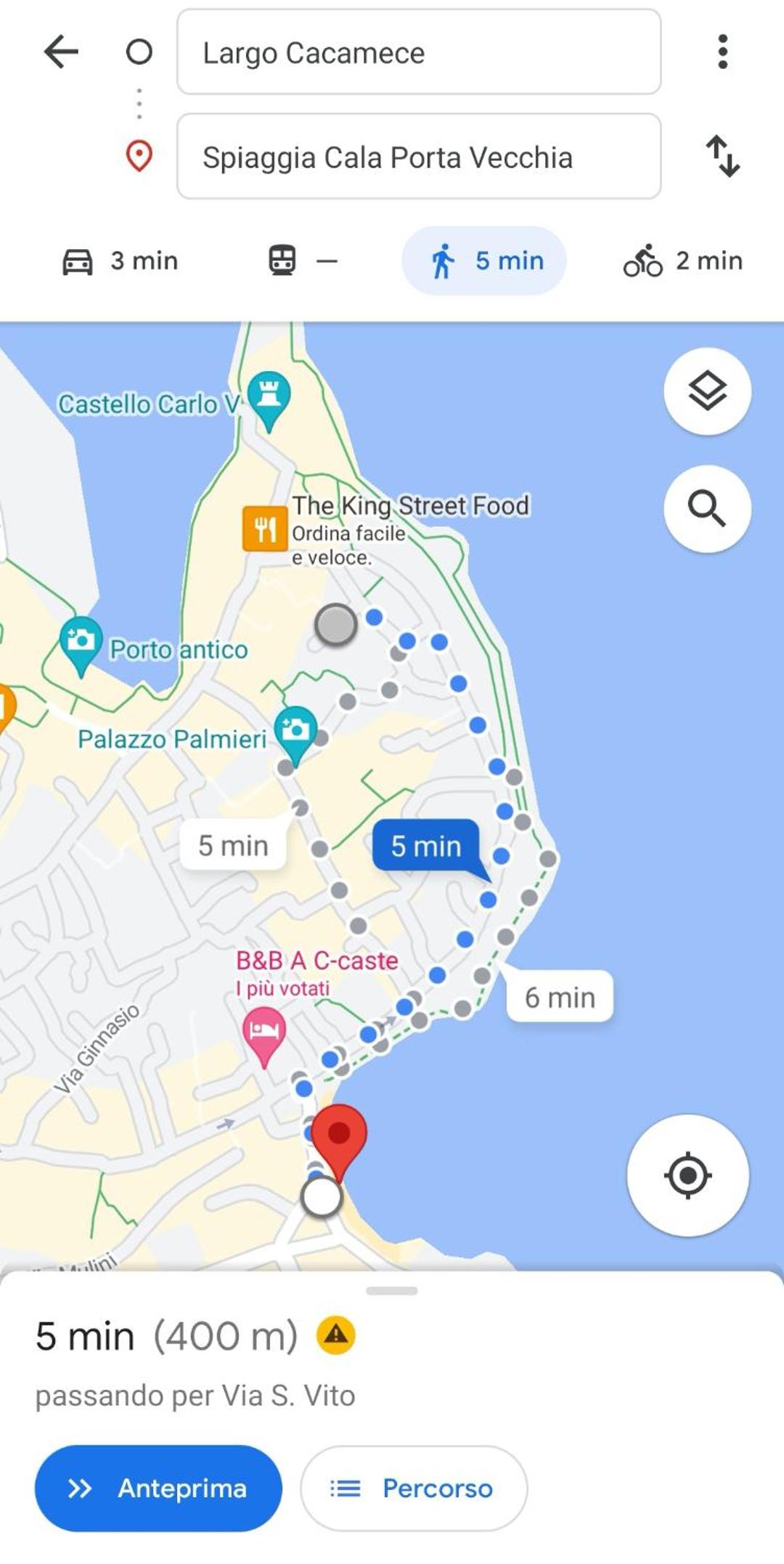Choose the grey 5 min alternate route
The image size is (784, 1564).
tap(233, 845)
